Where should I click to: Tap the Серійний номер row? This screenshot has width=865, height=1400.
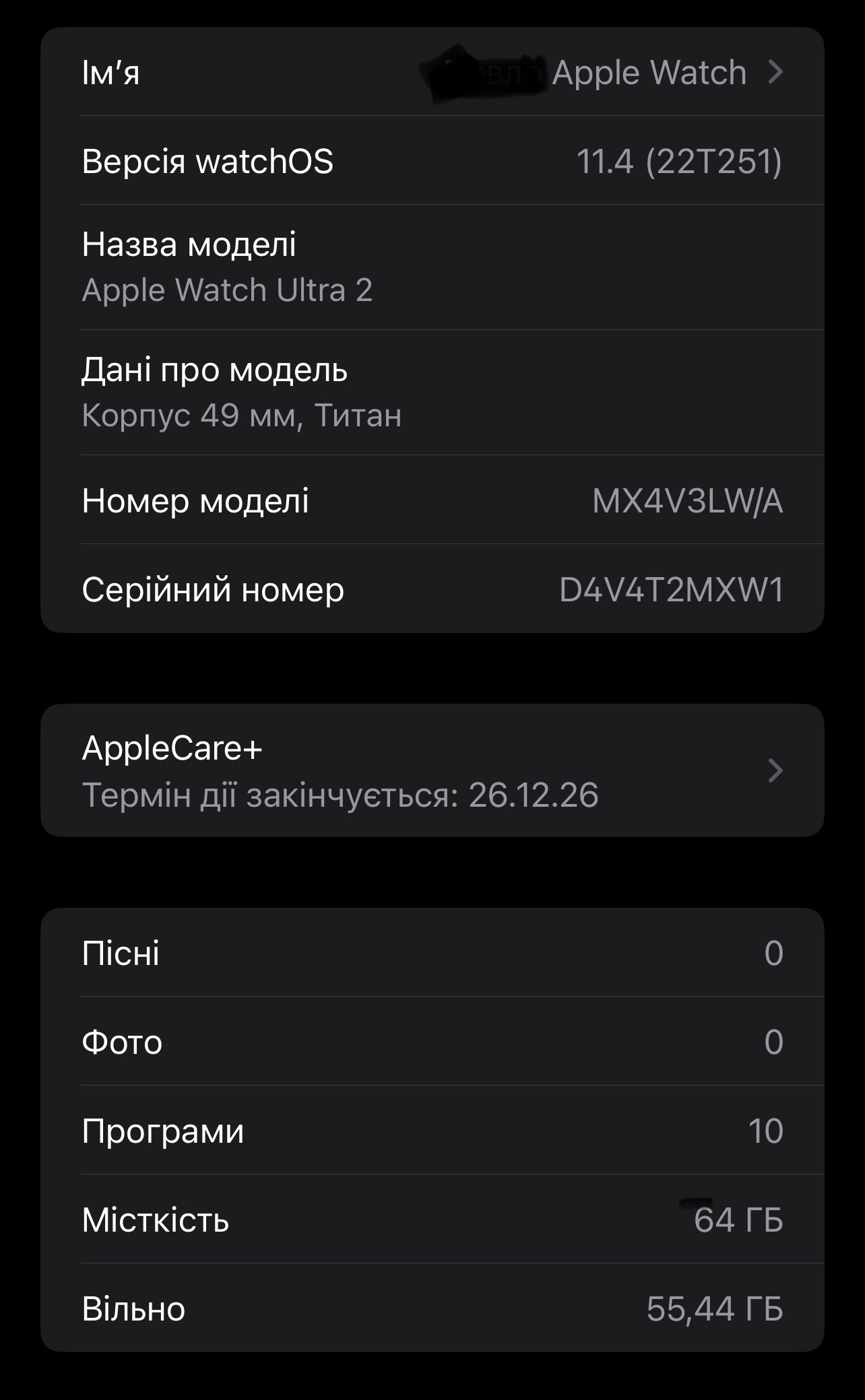coord(432,589)
